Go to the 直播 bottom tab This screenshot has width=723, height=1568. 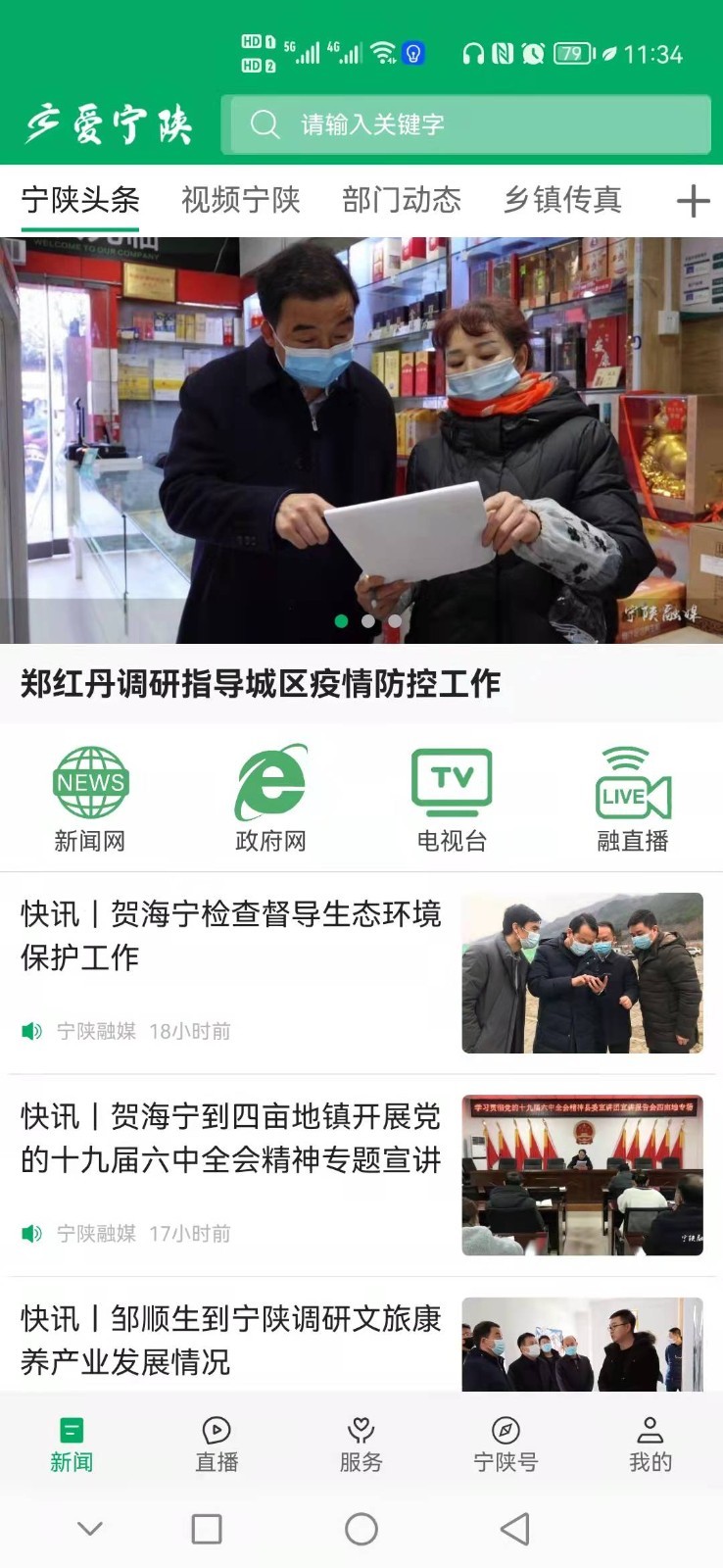217,1444
